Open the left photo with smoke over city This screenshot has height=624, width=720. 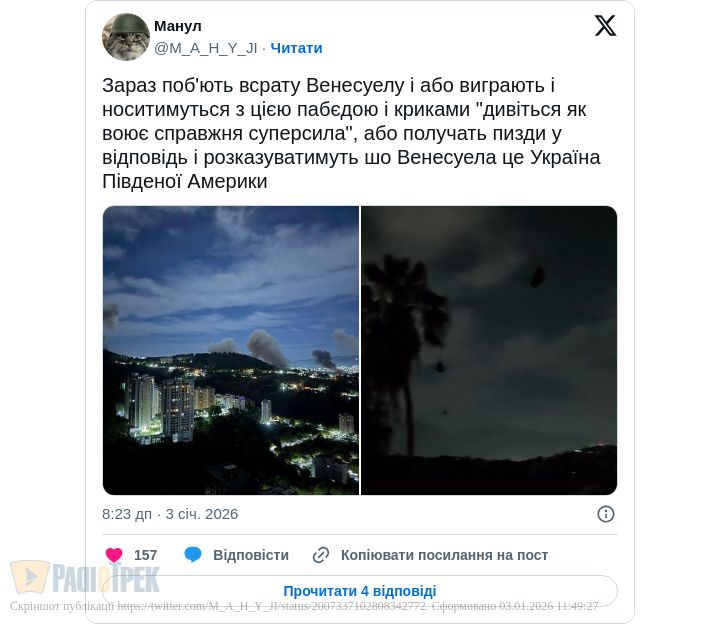tap(231, 350)
